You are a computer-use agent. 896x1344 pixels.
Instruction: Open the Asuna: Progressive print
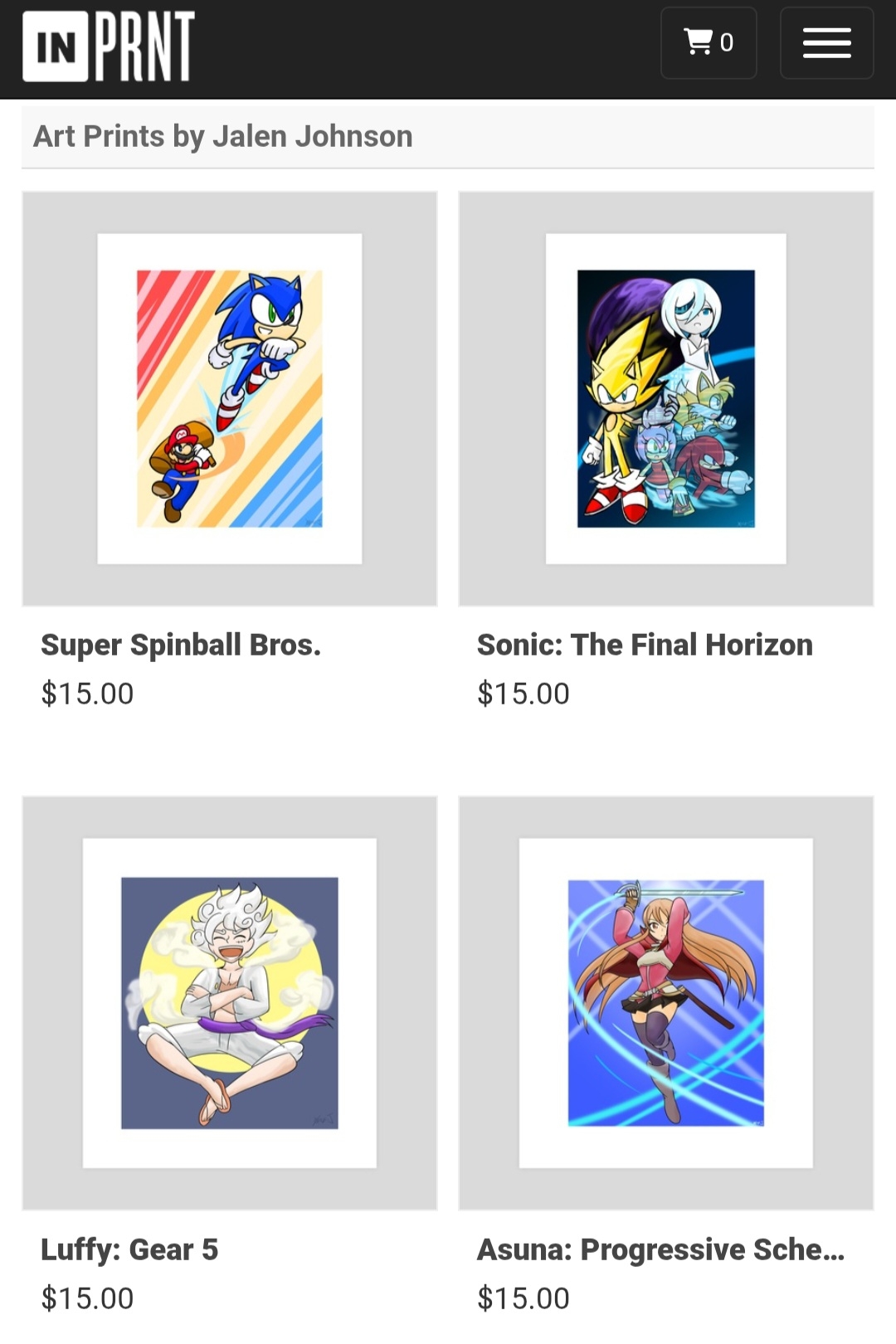click(665, 1002)
